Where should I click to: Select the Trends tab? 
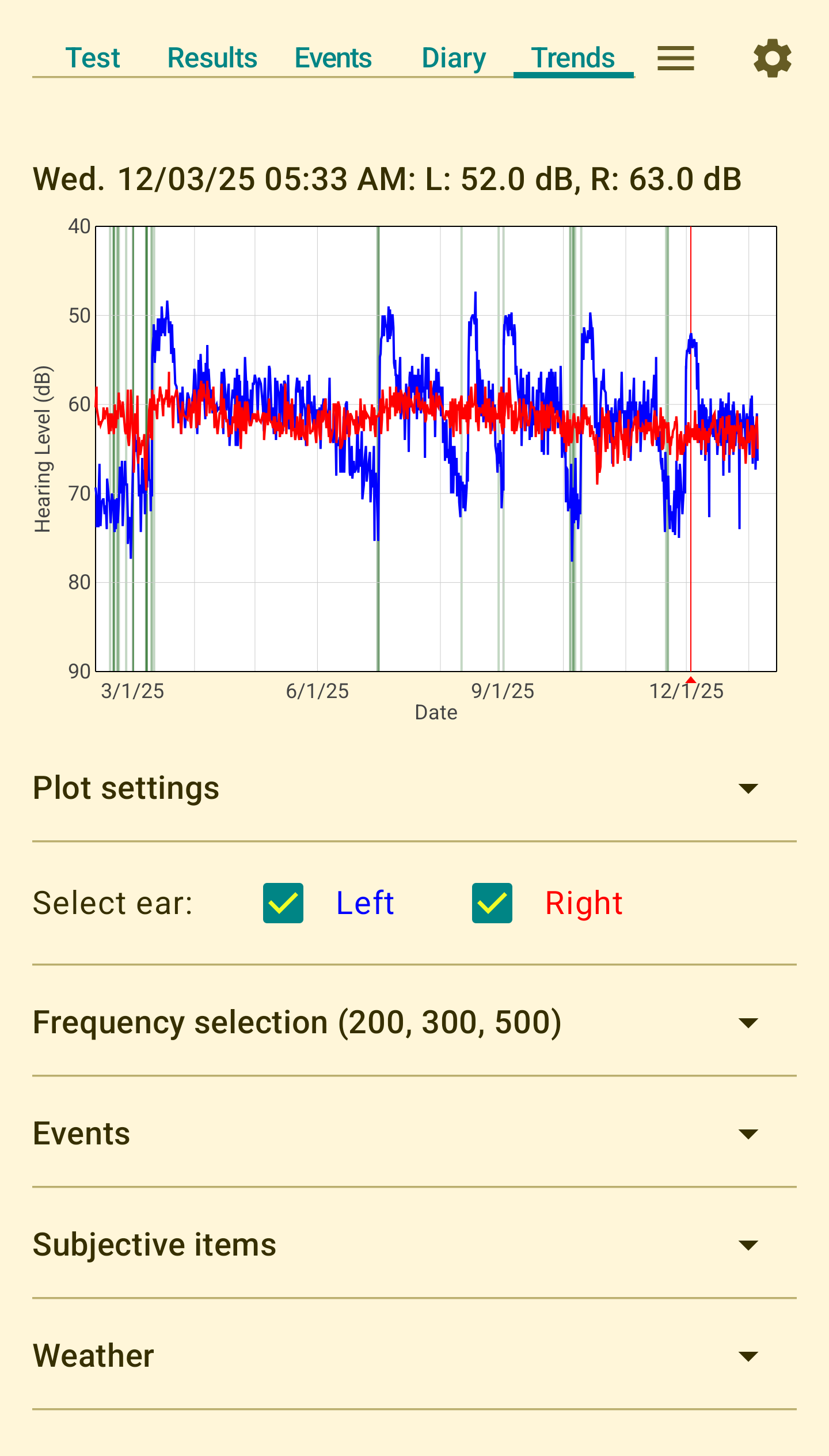pos(572,58)
